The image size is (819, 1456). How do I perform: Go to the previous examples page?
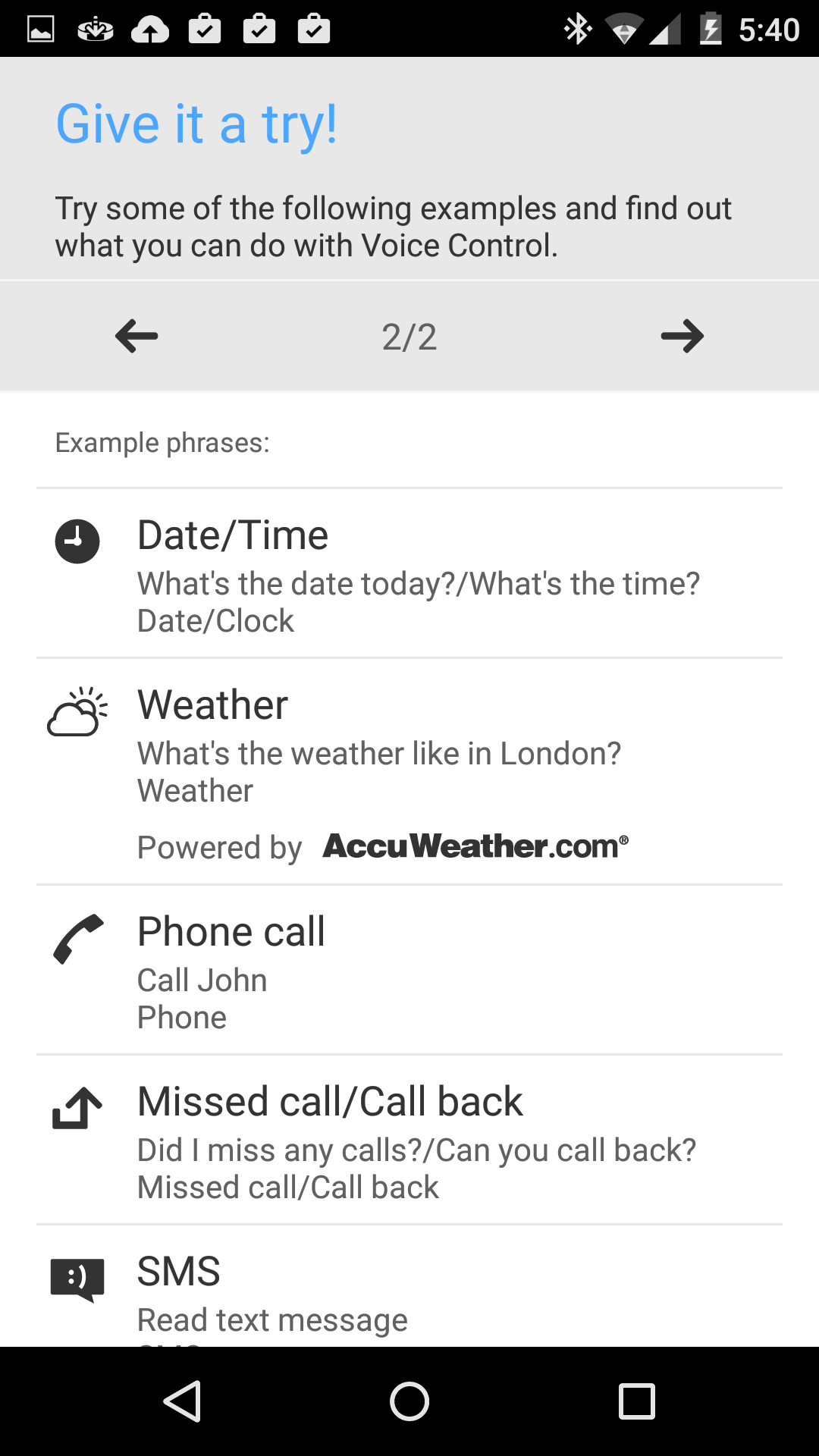click(136, 336)
